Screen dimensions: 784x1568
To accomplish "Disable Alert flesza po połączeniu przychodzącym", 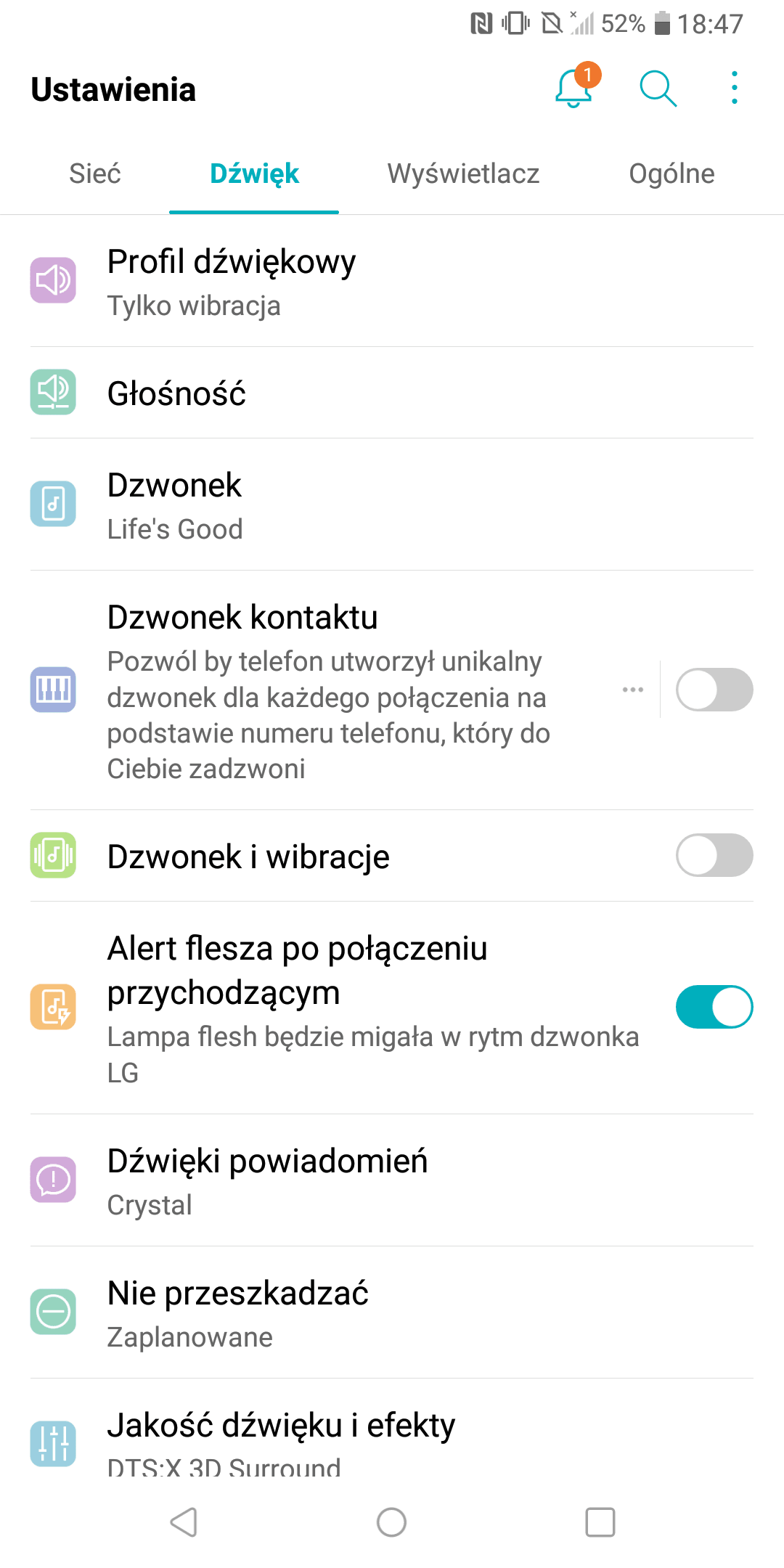I will (714, 1007).
